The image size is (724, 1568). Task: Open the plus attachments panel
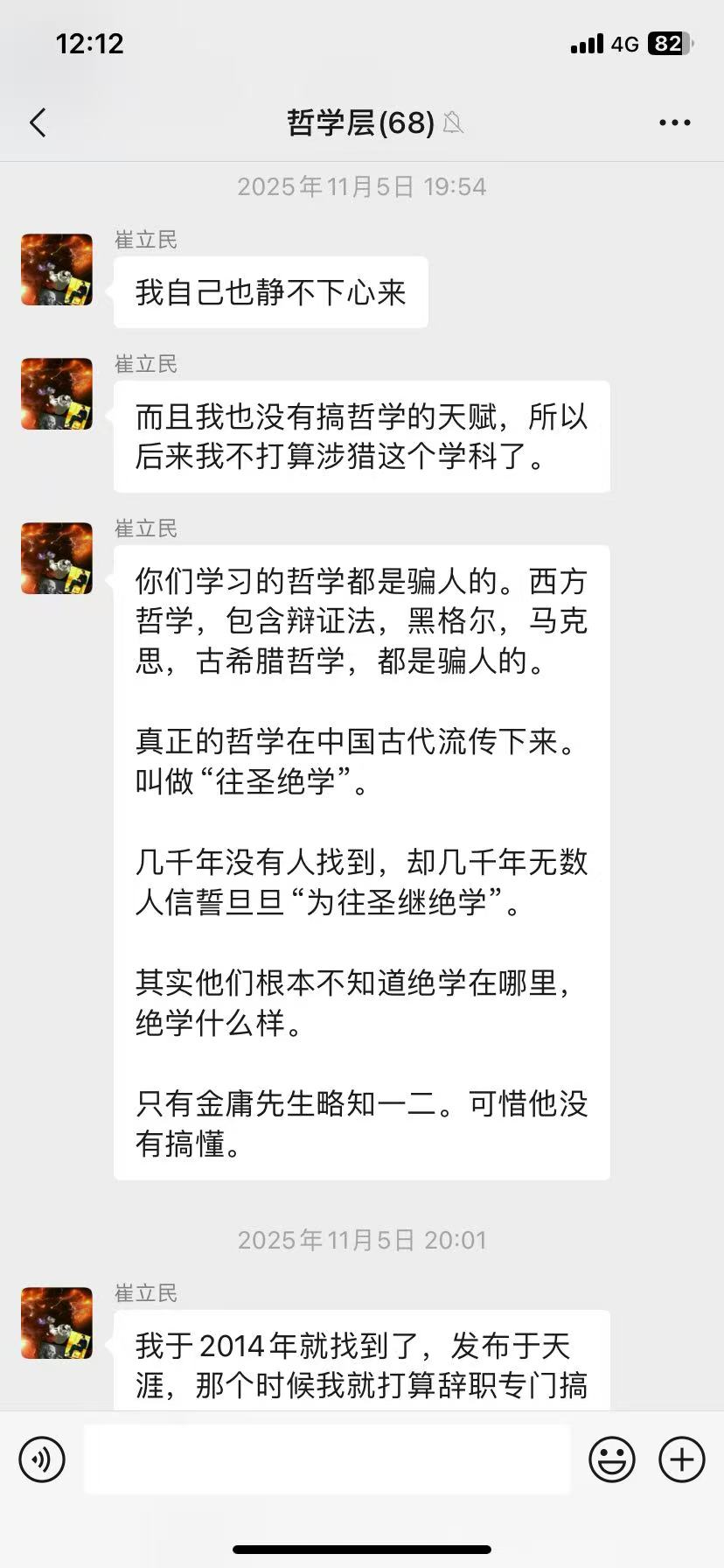click(x=681, y=1459)
